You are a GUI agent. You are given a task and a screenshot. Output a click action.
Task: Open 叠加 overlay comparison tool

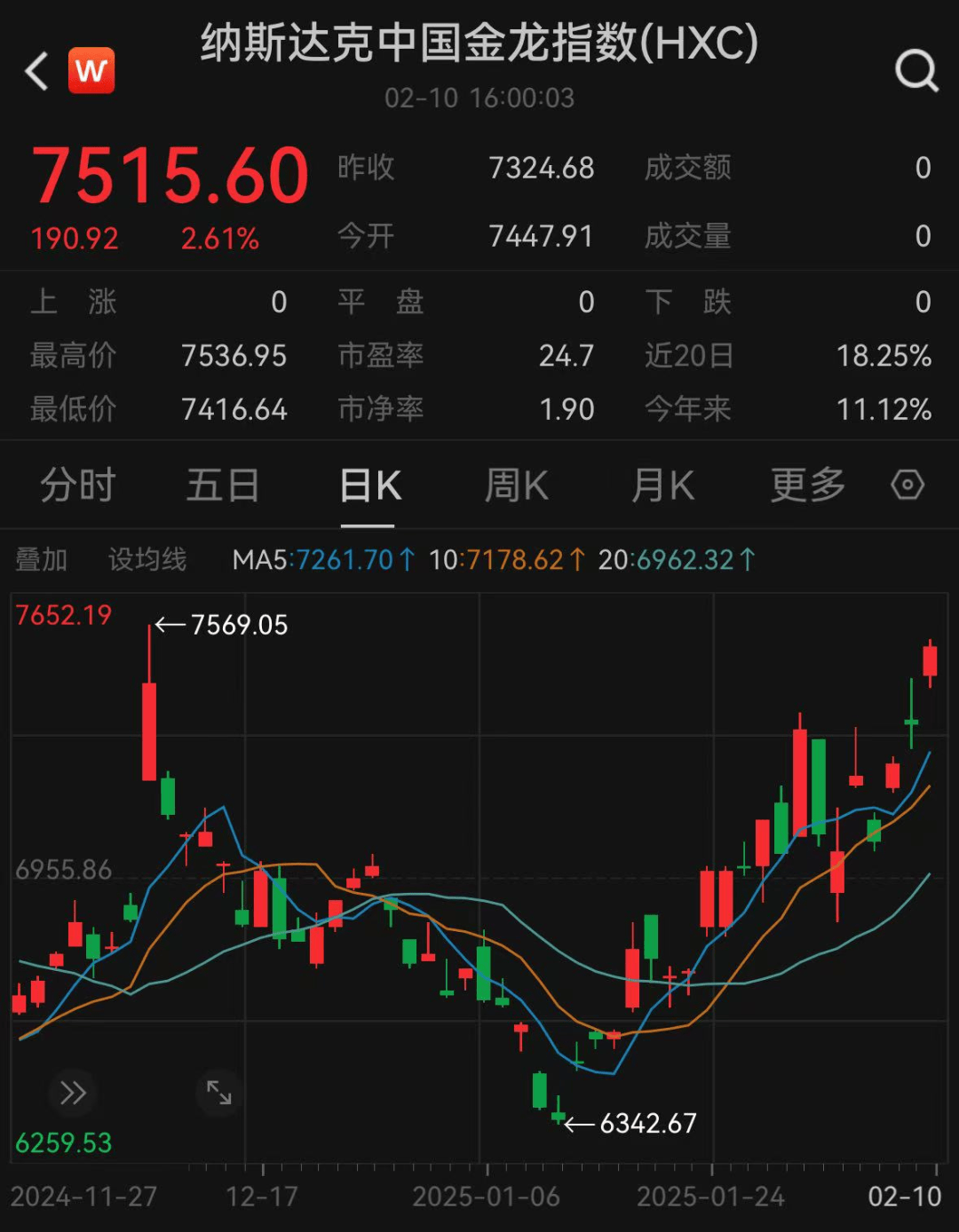click(x=41, y=560)
